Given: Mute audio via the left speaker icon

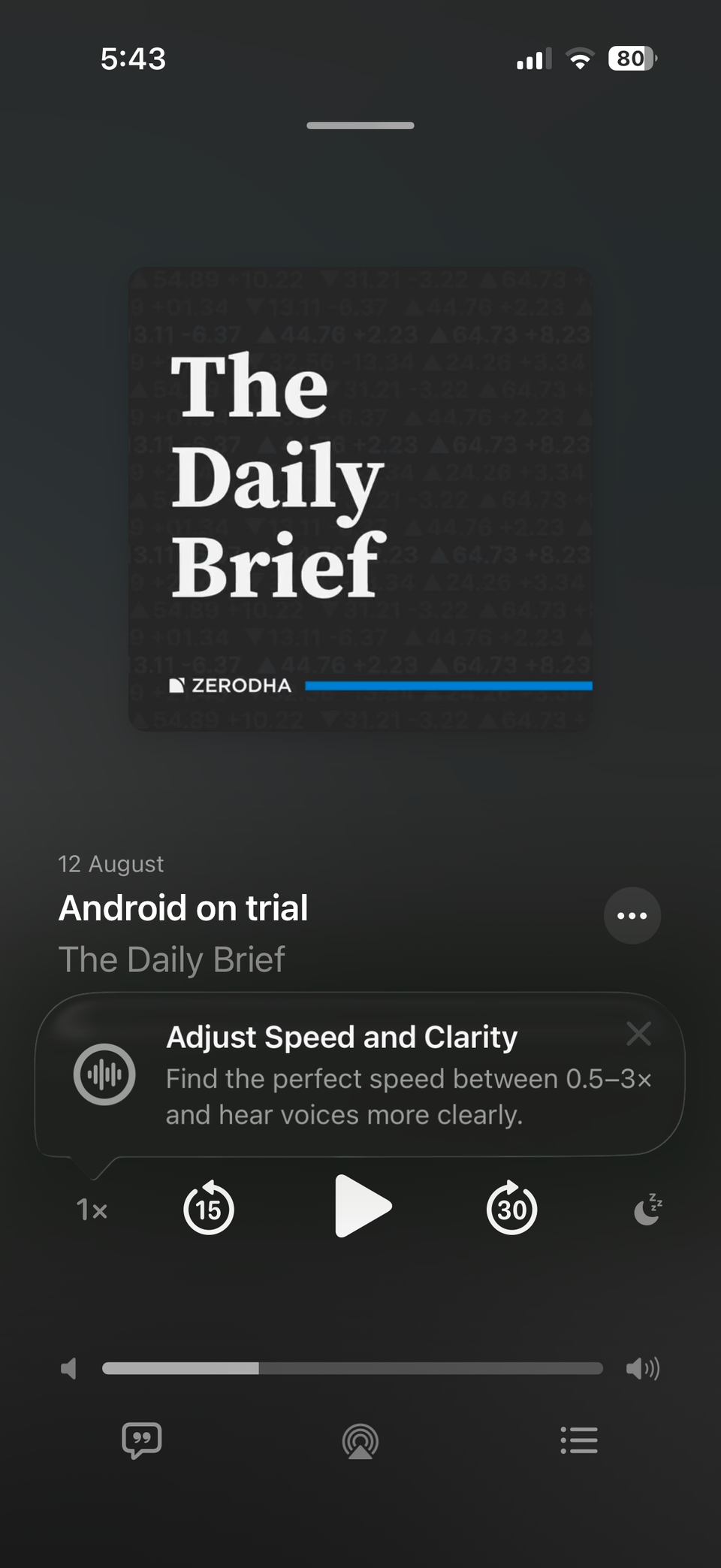Looking at the screenshot, I should pos(68,1369).
